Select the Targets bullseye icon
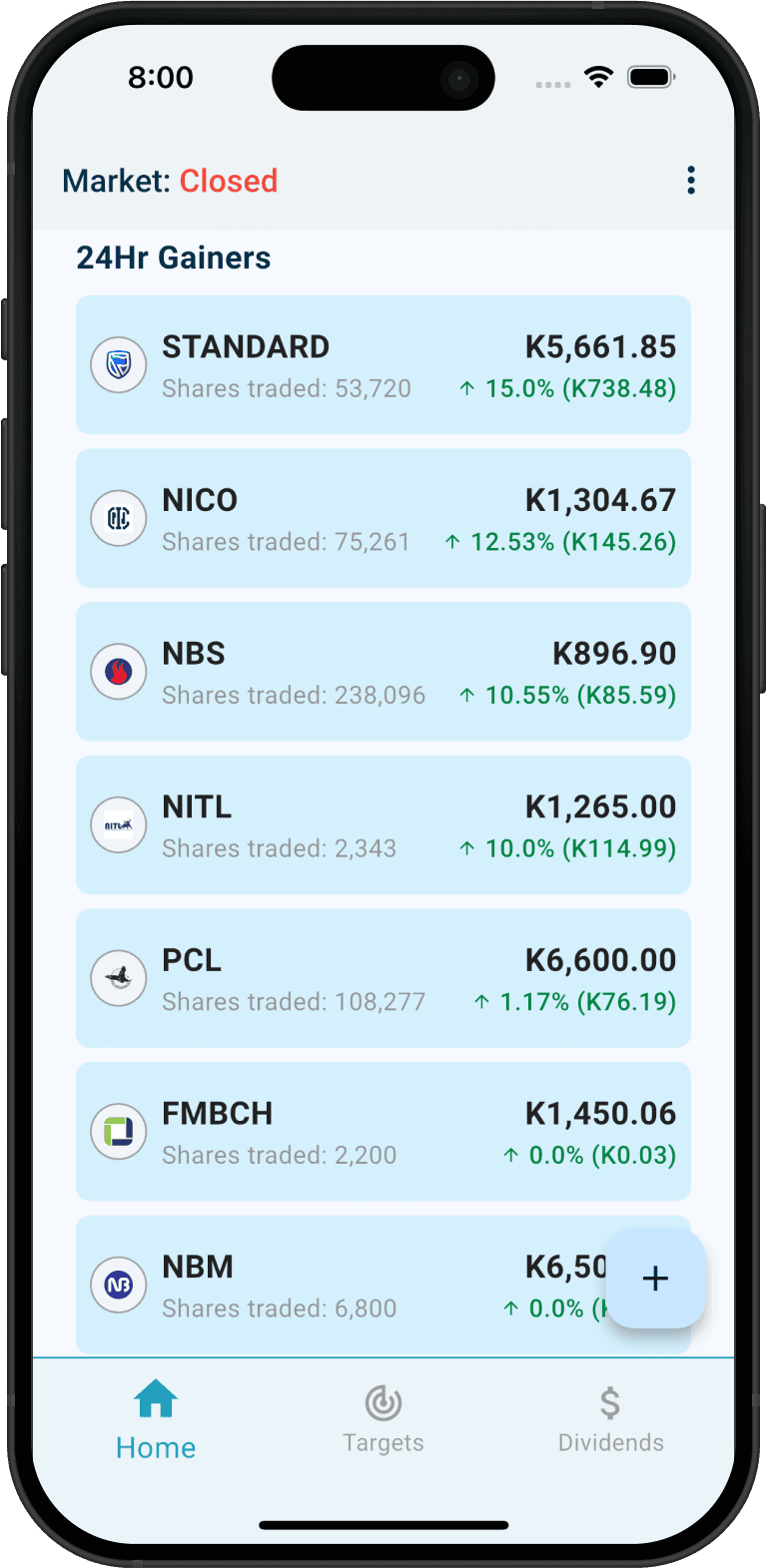This screenshot has width=766, height=1568. pyautogui.click(x=383, y=1402)
